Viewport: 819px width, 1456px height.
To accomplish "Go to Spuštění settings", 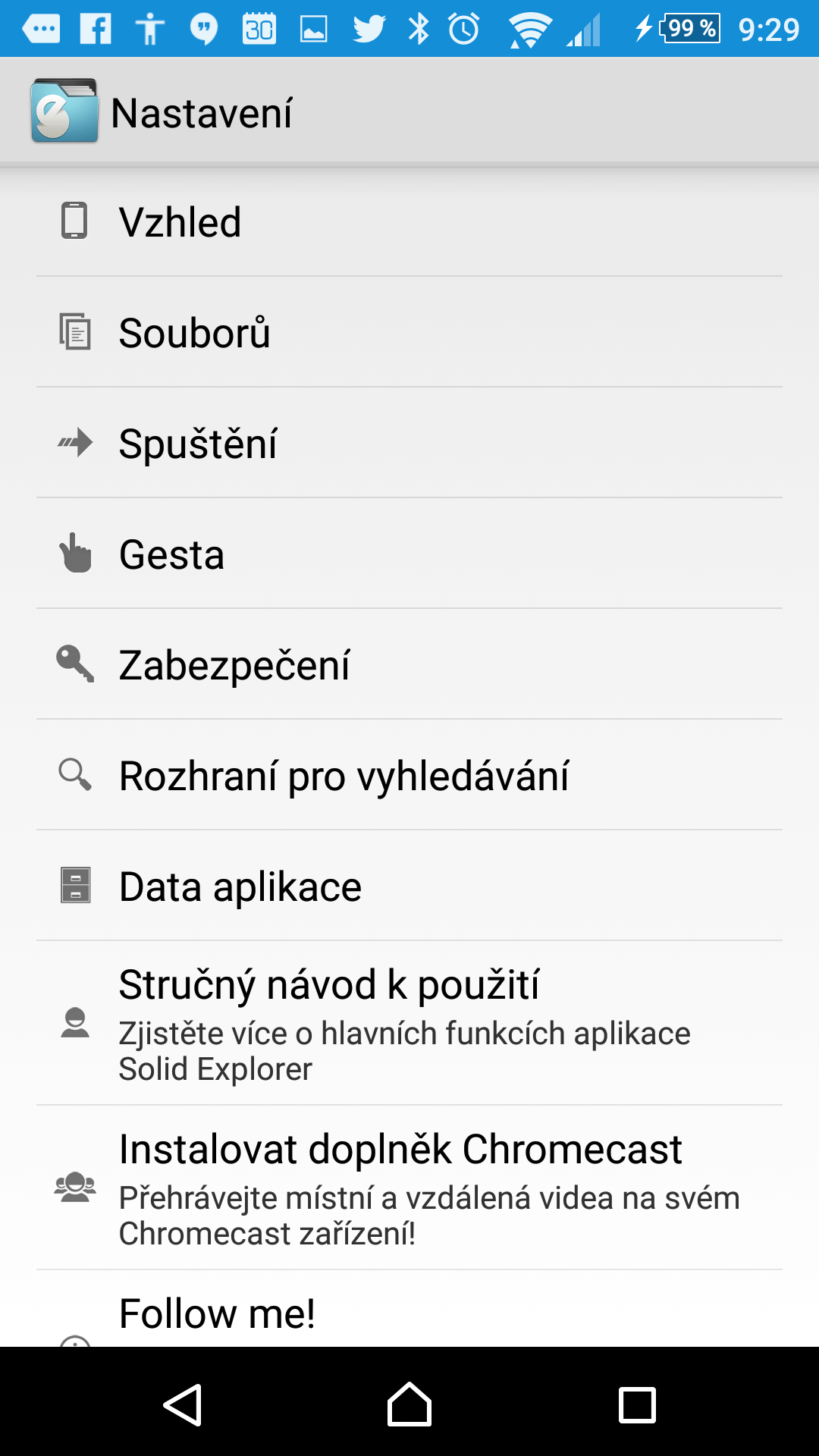I will [409, 443].
